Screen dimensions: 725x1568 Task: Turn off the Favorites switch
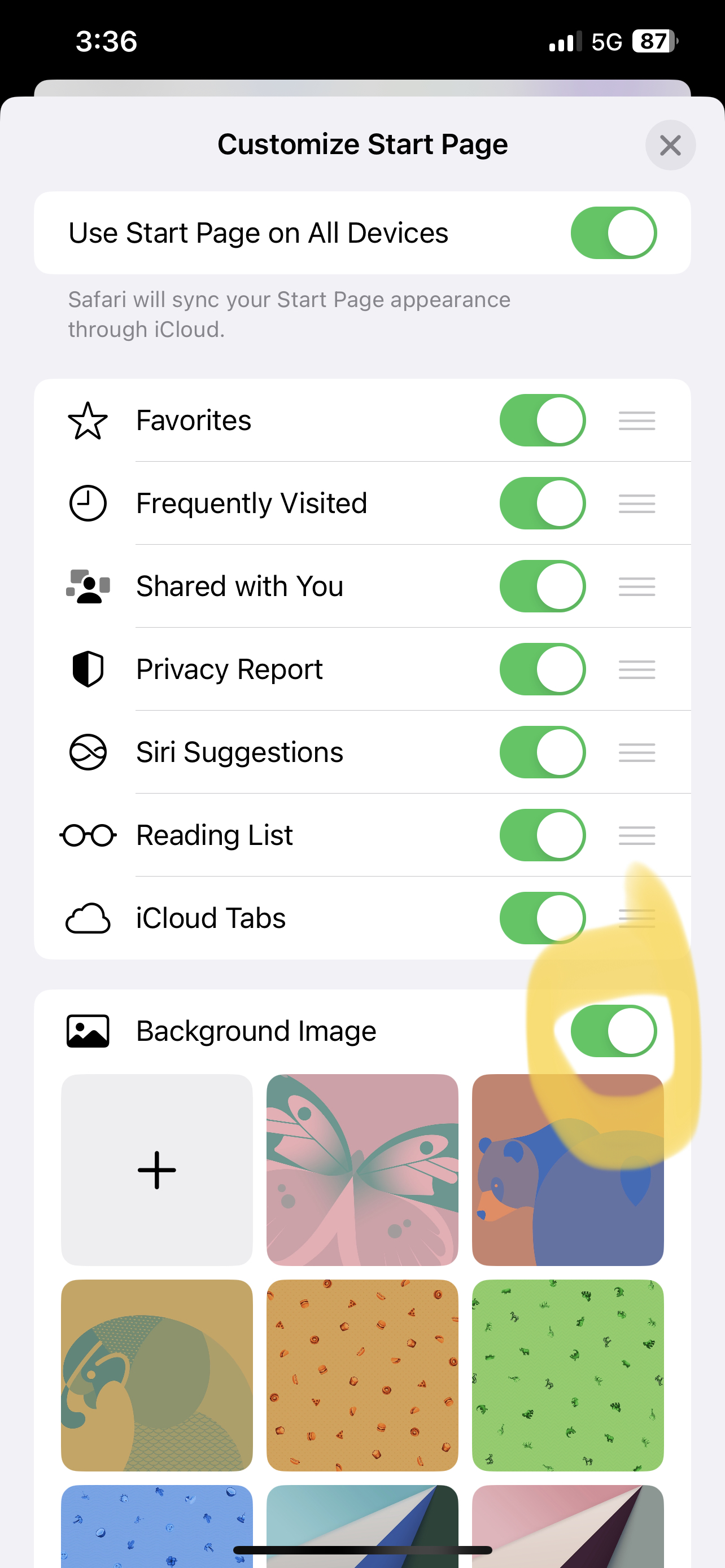(x=543, y=421)
